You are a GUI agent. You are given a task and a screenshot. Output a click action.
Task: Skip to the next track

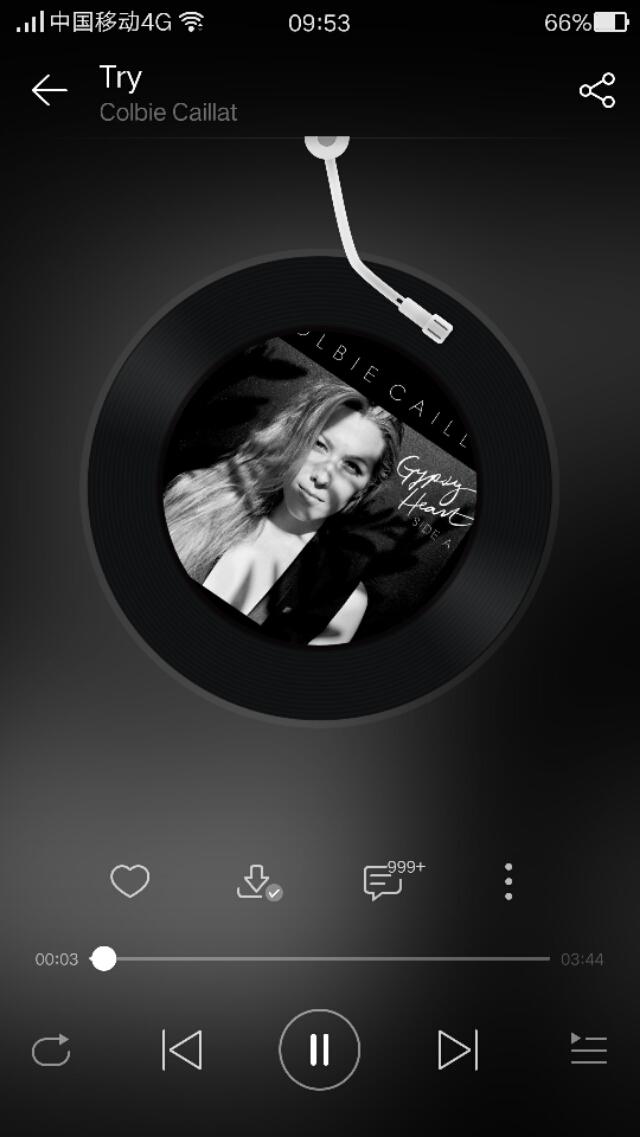point(457,1050)
